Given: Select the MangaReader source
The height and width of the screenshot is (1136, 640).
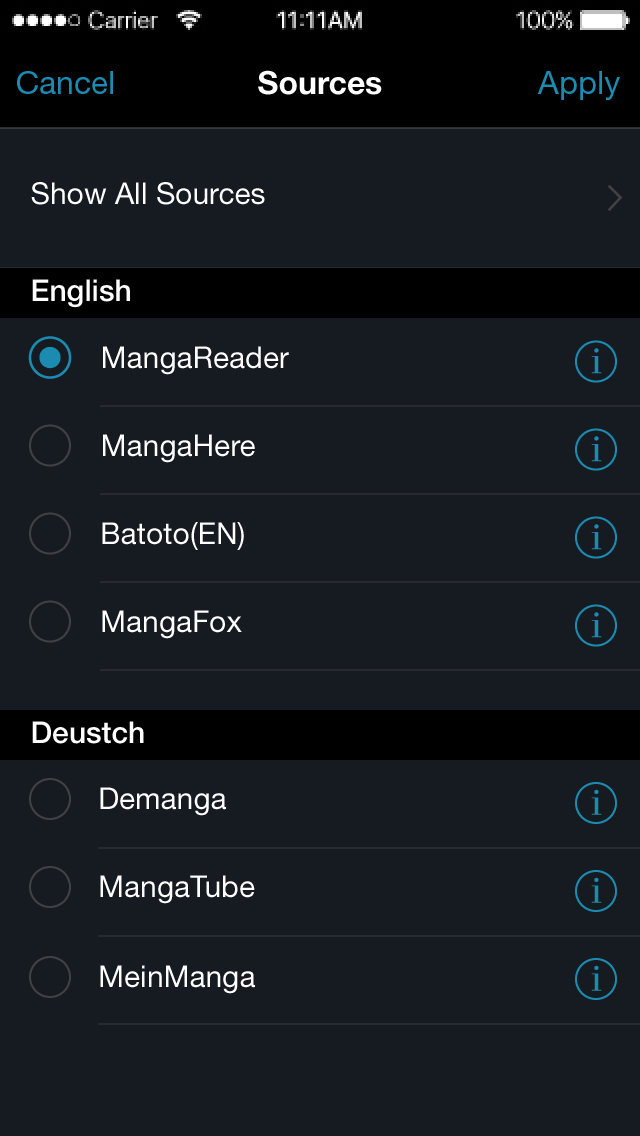Looking at the screenshot, I should click(x=50, y=358).
